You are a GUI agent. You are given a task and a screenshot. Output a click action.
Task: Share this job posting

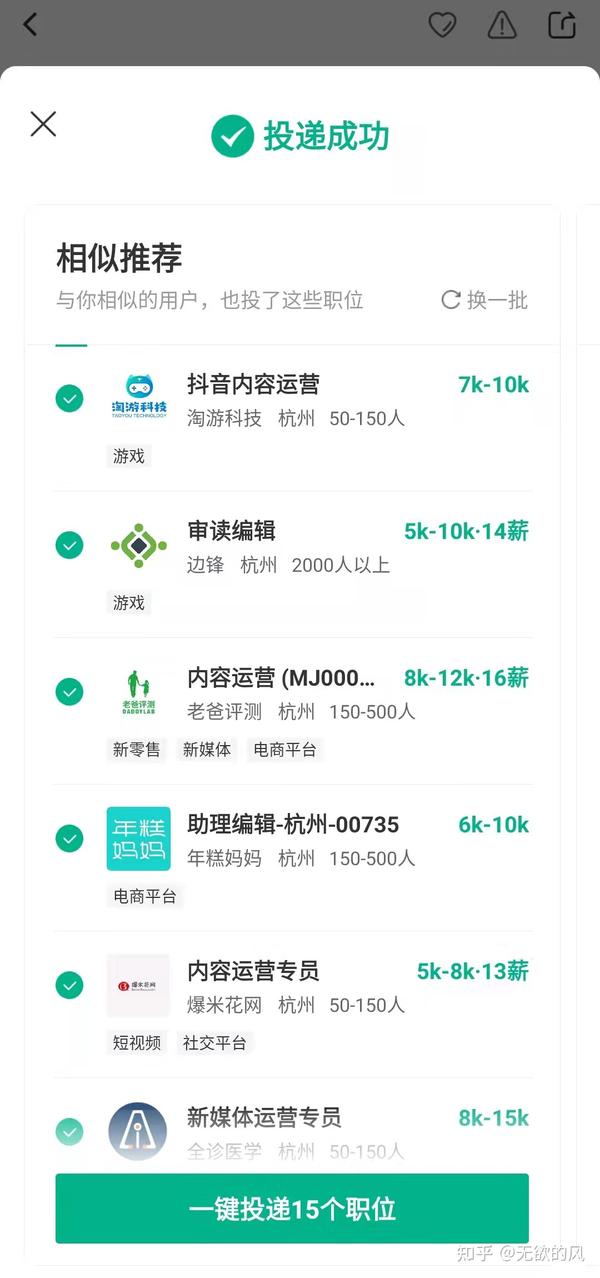tap(562, 25)
